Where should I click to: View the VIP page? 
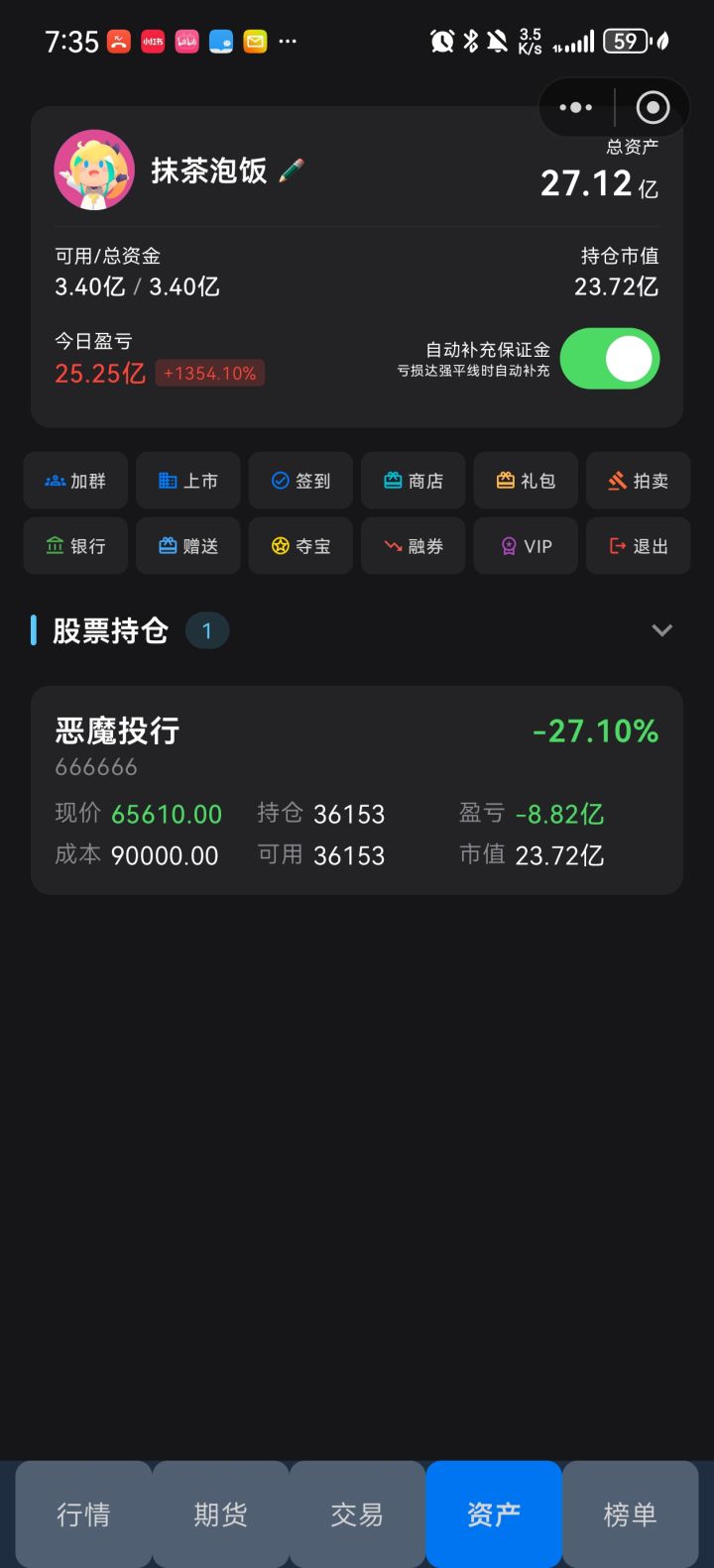click(526, 546)
